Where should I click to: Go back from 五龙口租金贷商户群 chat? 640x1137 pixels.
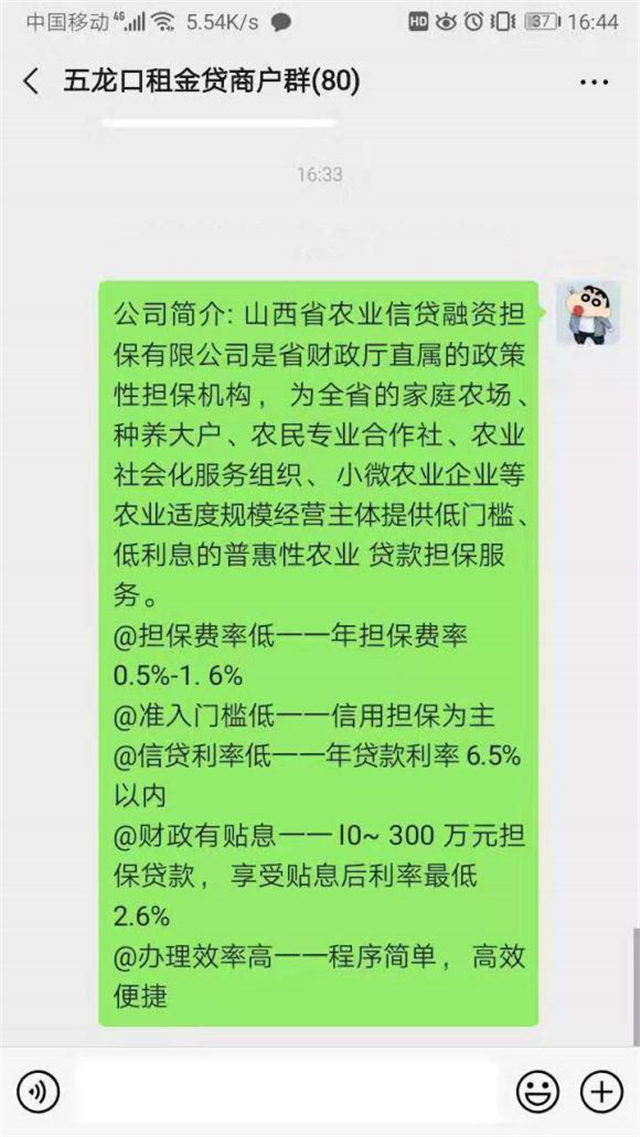pos(32,82)
